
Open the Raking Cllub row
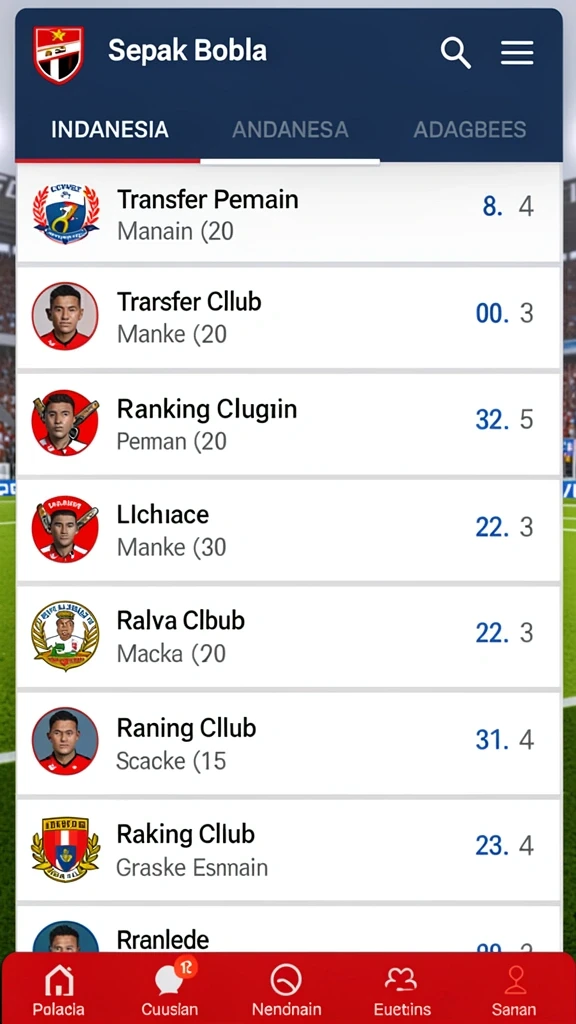tap(288, 849)
